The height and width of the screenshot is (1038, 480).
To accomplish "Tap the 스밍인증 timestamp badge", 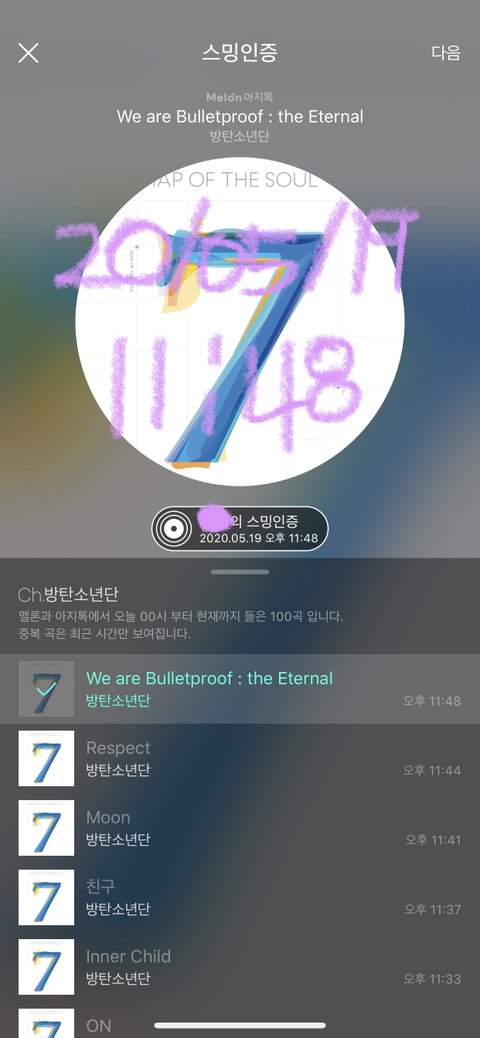I will 240,528.
